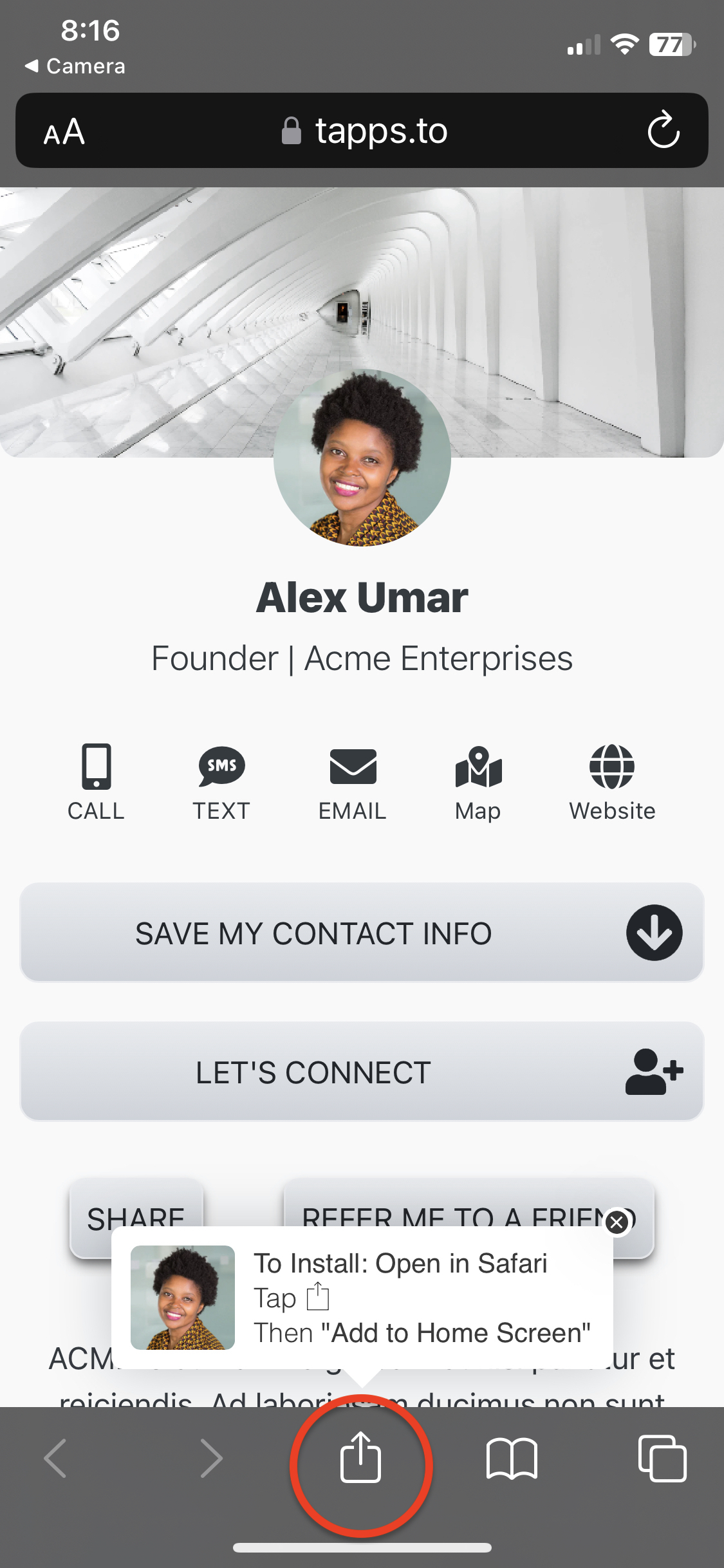Viewport: 724px width, 1568px height.
Task: Reload the page
Action: click(663, 131)
